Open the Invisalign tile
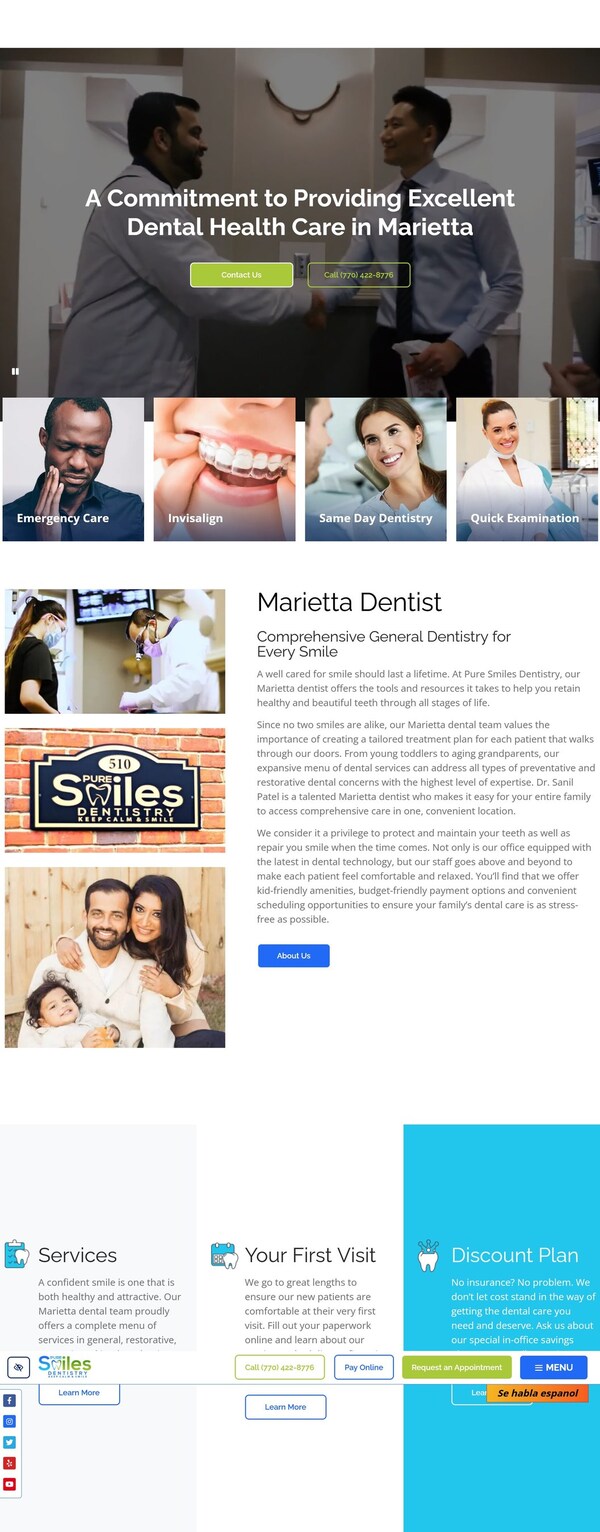Image resolution: width=600 pixels, height=1532 pixels. pos(224,470)
